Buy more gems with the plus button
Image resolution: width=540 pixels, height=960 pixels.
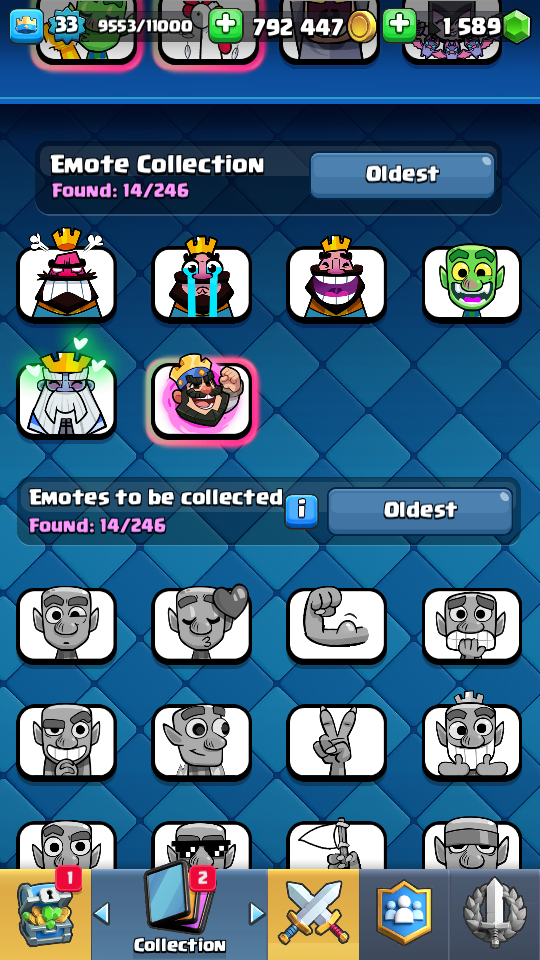tap(399, 26)
